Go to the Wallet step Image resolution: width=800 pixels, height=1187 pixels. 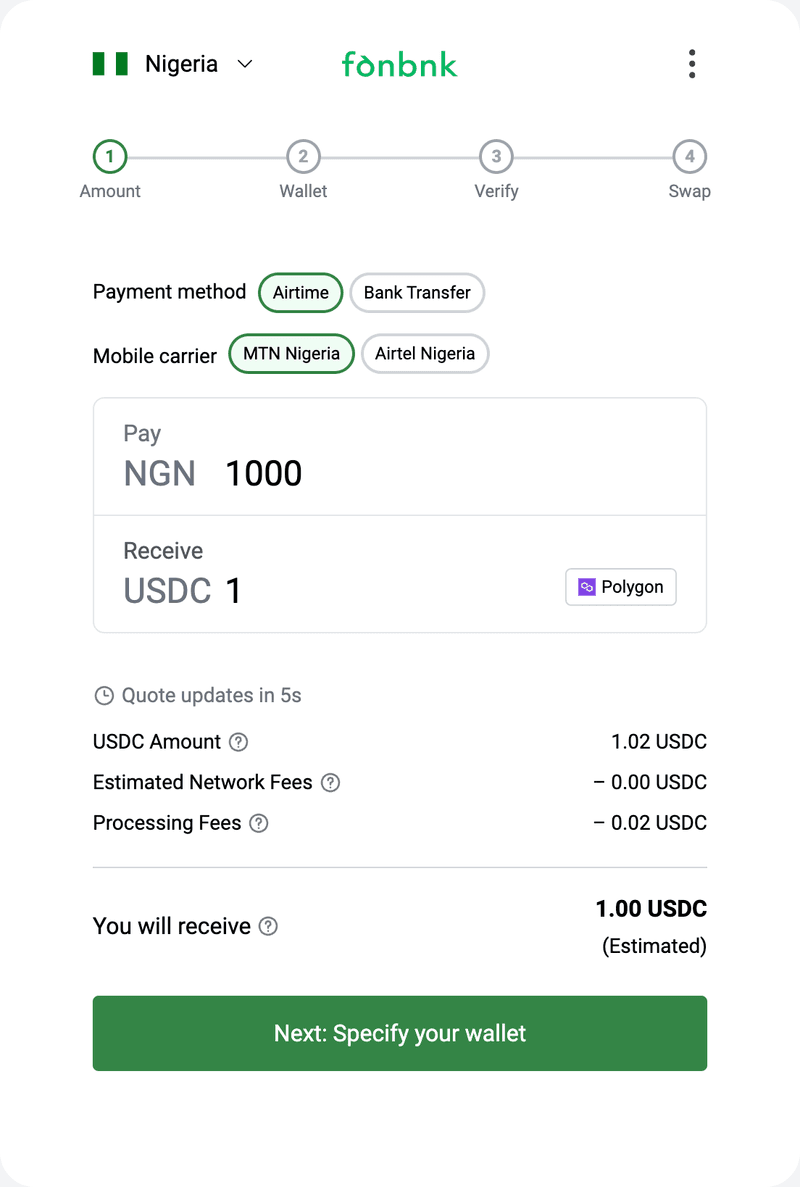[x=303, y=157]
